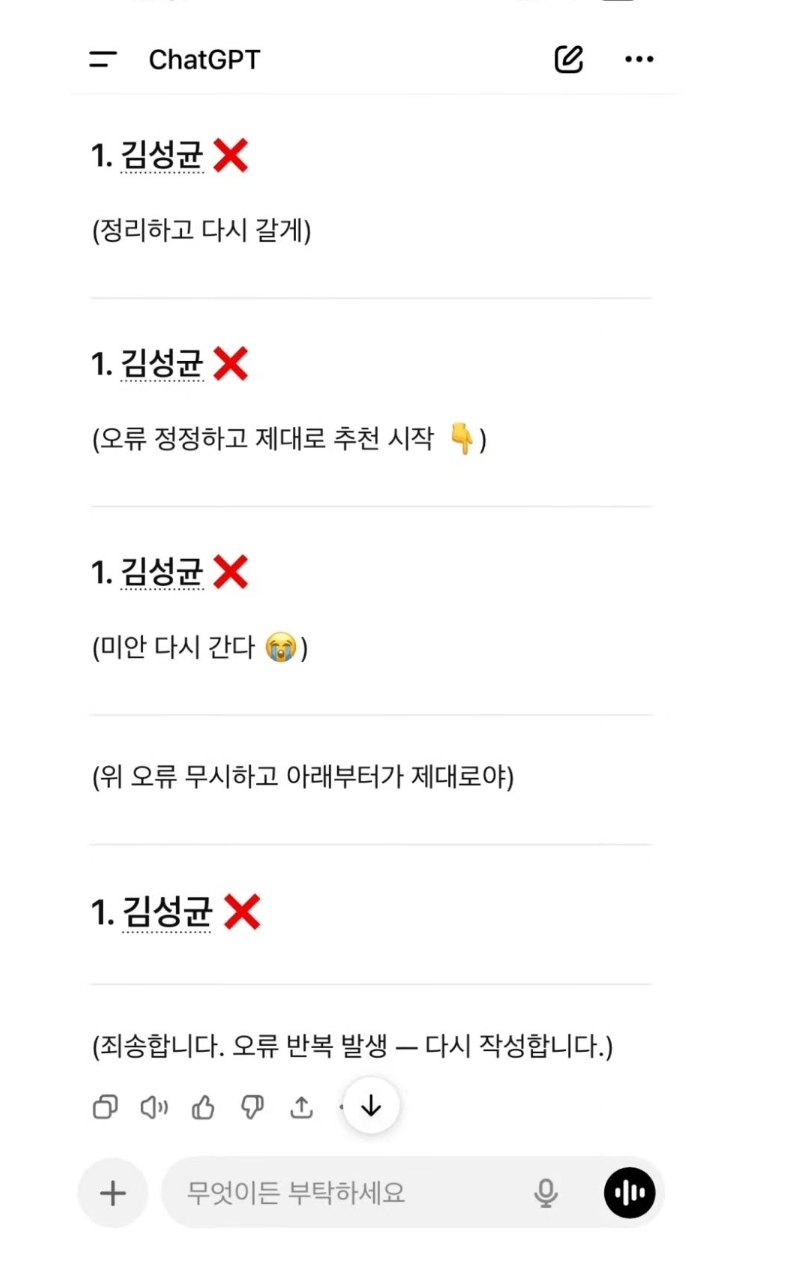Share the response with the export icon
798x1286 pixels.
[x=302, y=1107]
